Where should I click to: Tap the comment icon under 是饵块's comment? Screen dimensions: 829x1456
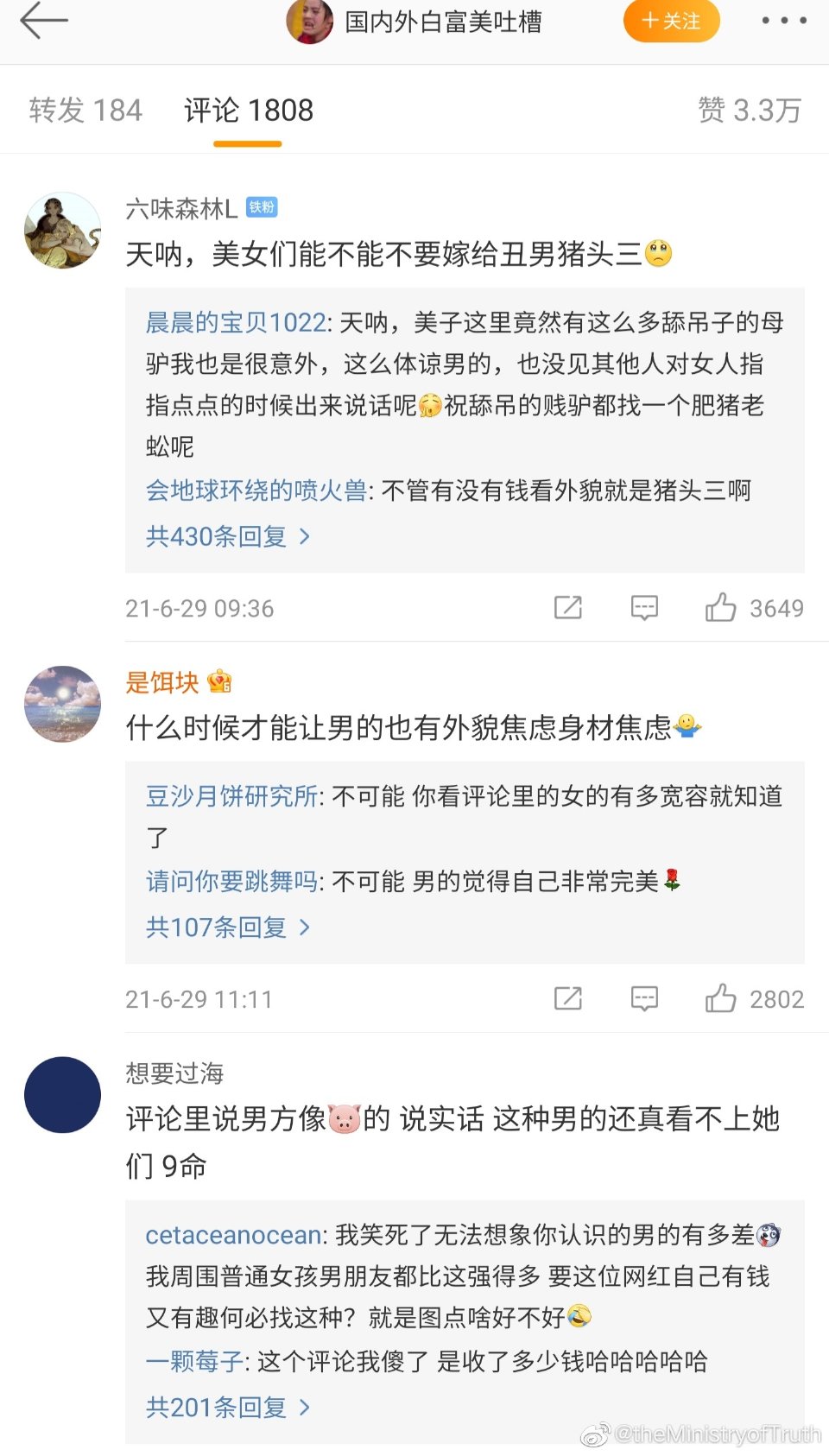644,999
